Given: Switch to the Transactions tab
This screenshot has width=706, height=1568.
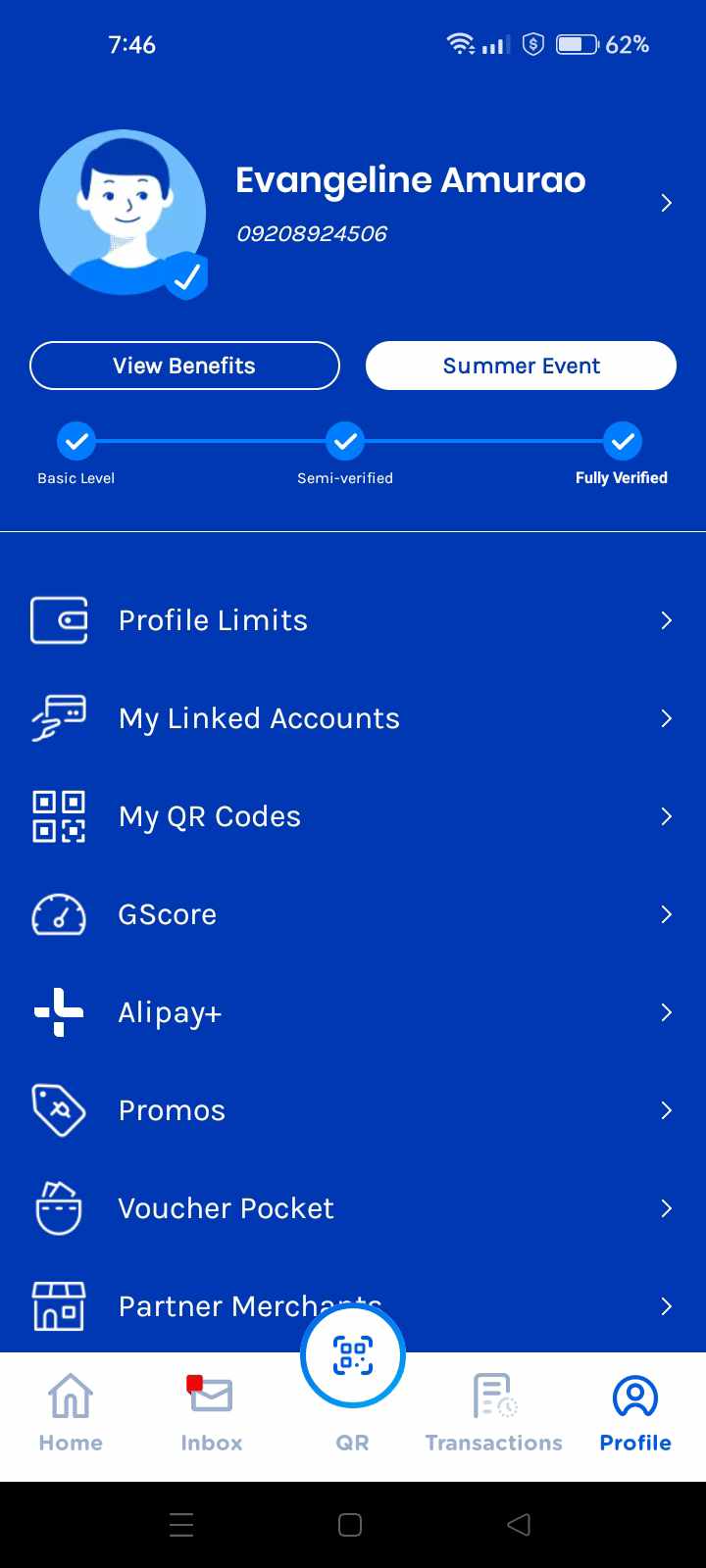Looking at the screenshot, I should [x=493, y=1413].
